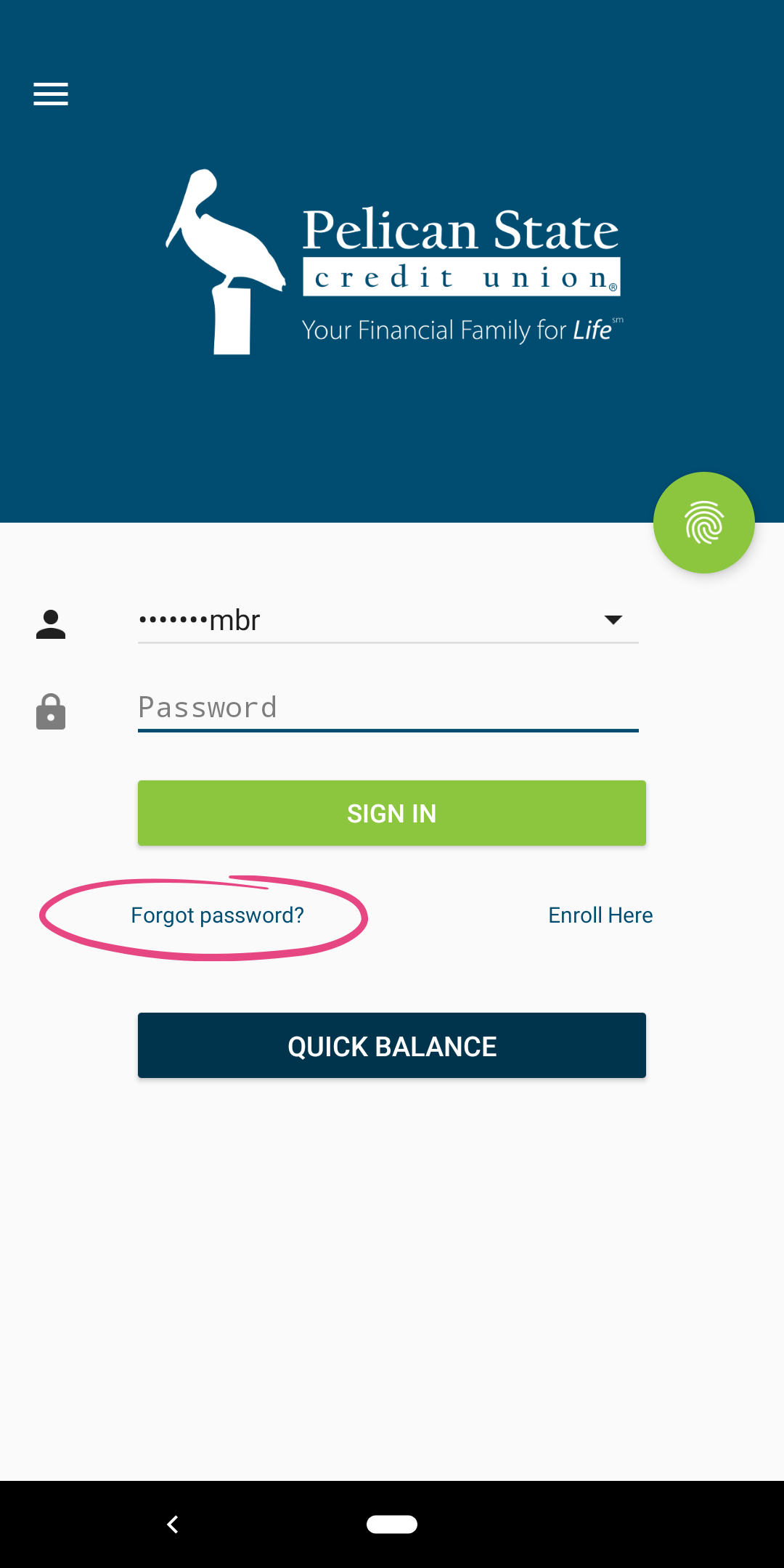Tap the system home pill

tap(392, 1524)
